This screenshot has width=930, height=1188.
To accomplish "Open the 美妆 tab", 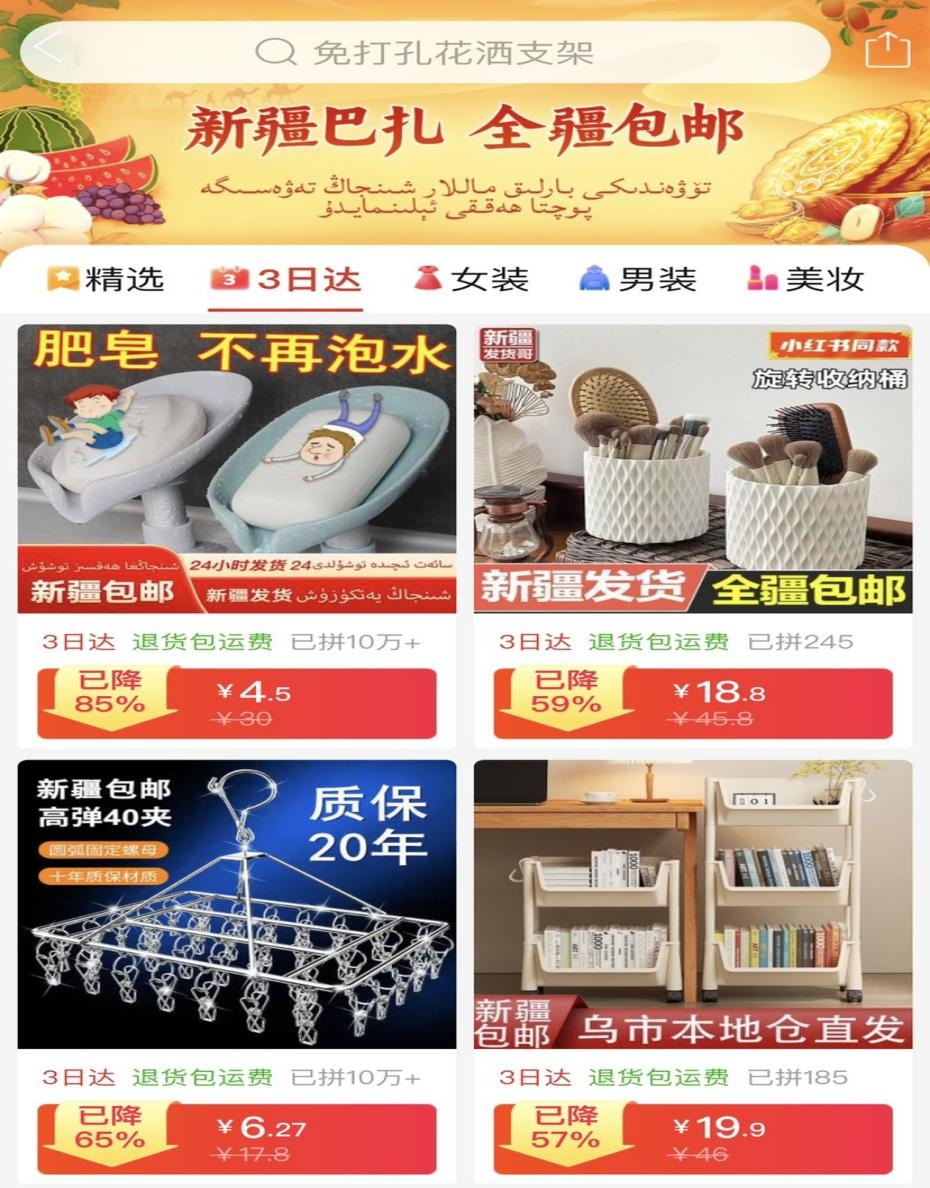I will point(806,279).
